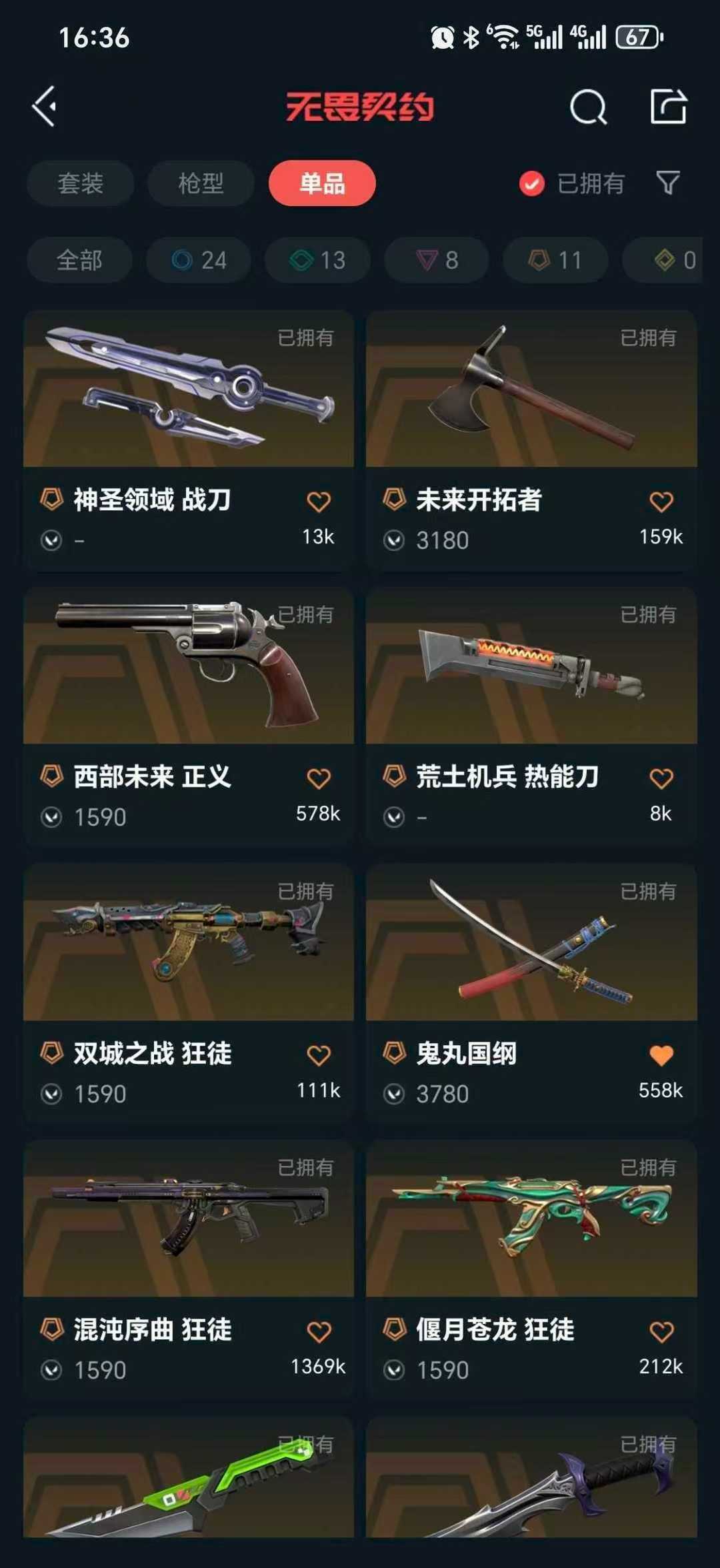Uncheck the 已拥有 owned filter
Image resolution: width=720 pixels, height=1568 pixels.
point(531,184)
